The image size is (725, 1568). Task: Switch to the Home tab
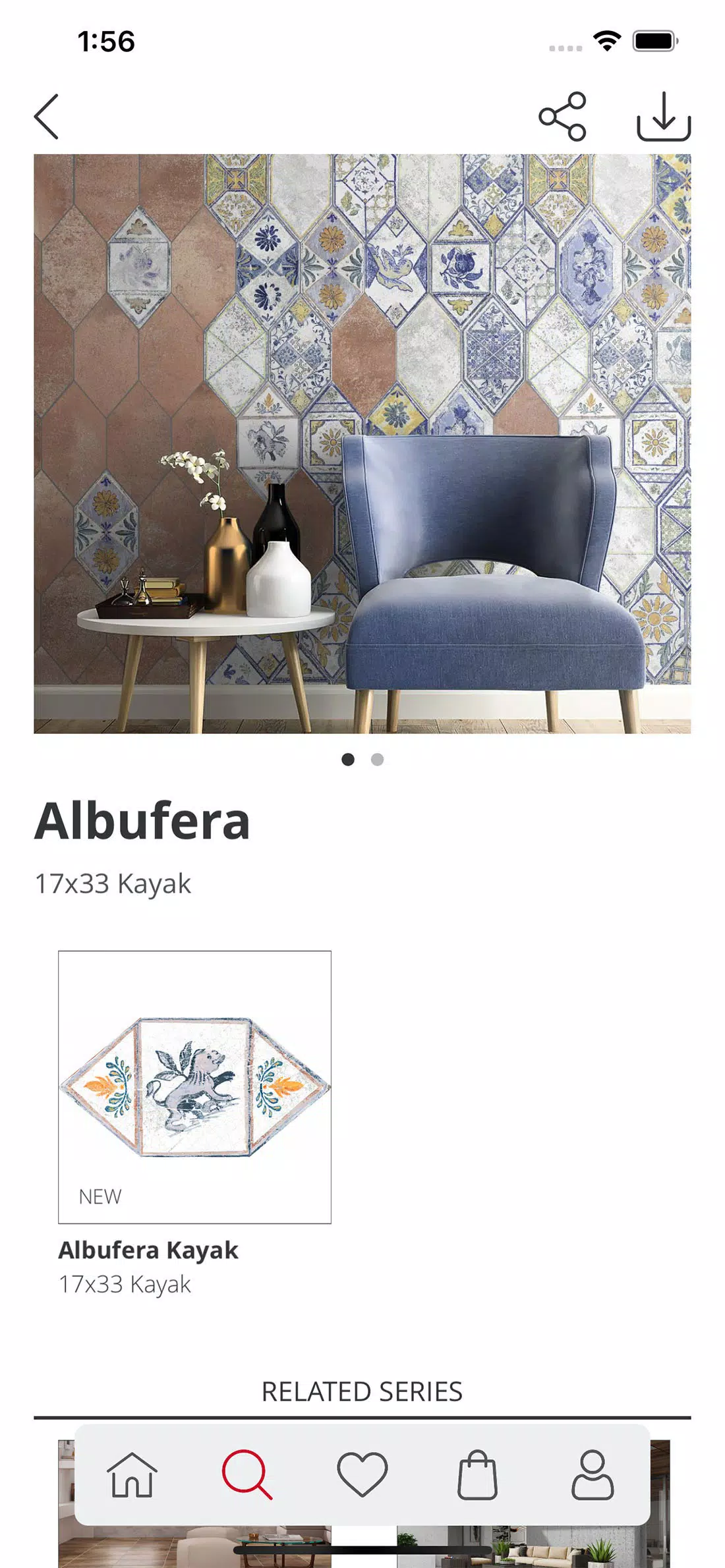pyautogui.click(x=132, y=1474)
